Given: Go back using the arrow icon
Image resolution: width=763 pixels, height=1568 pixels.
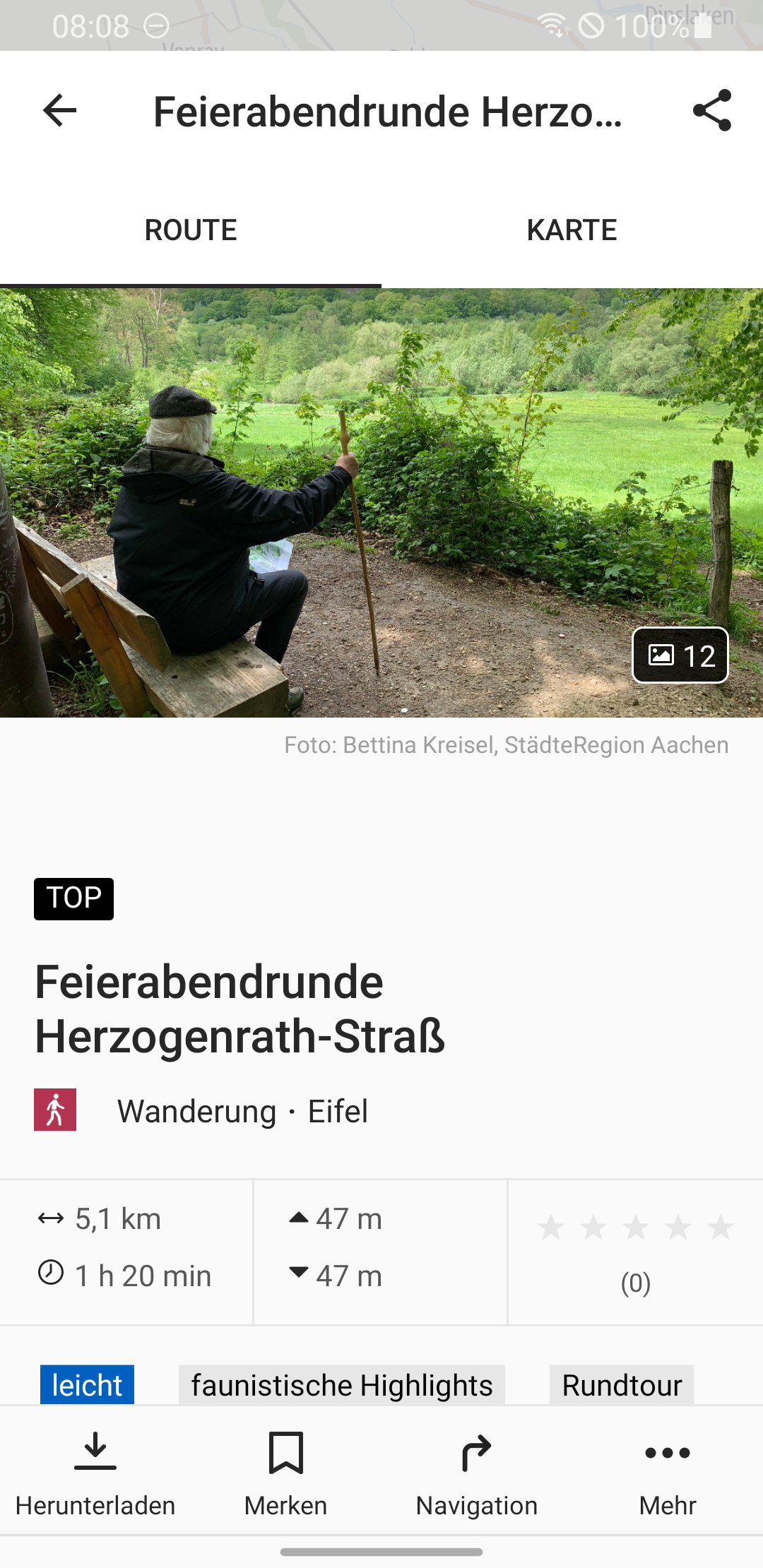Looking at the screenshot, I should coord(59,111).
